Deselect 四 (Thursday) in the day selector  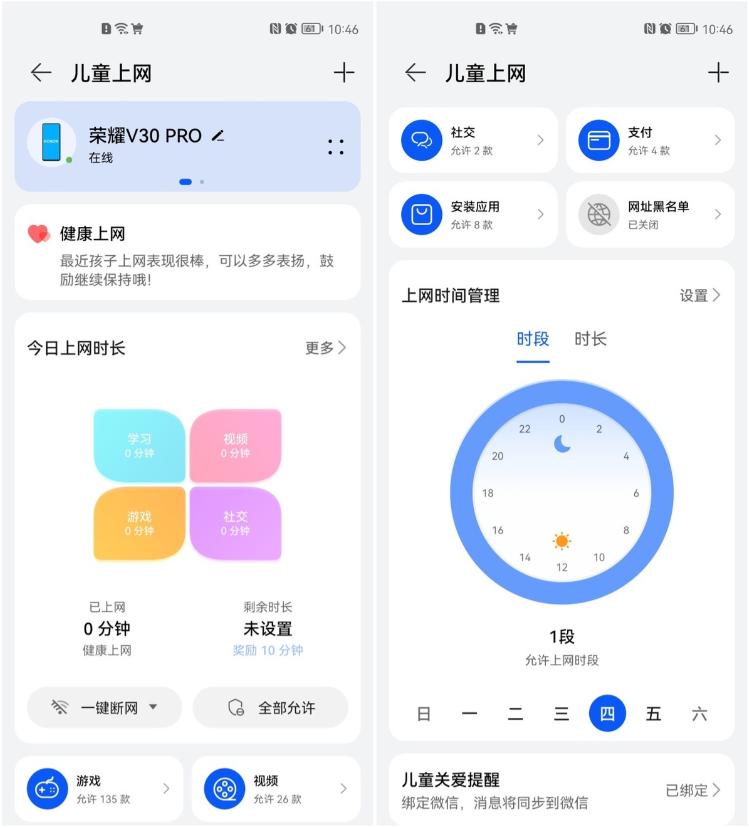[606, 714]
